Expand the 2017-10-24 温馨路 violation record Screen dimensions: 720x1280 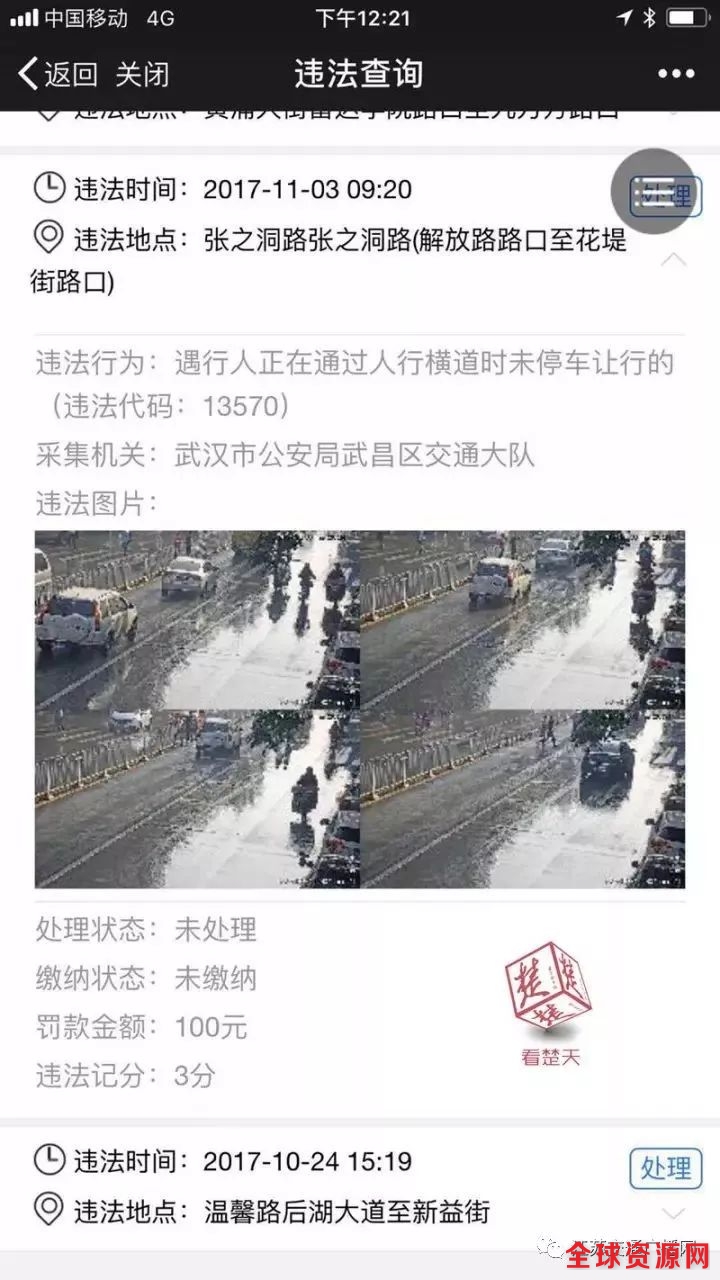point(675,1214)
